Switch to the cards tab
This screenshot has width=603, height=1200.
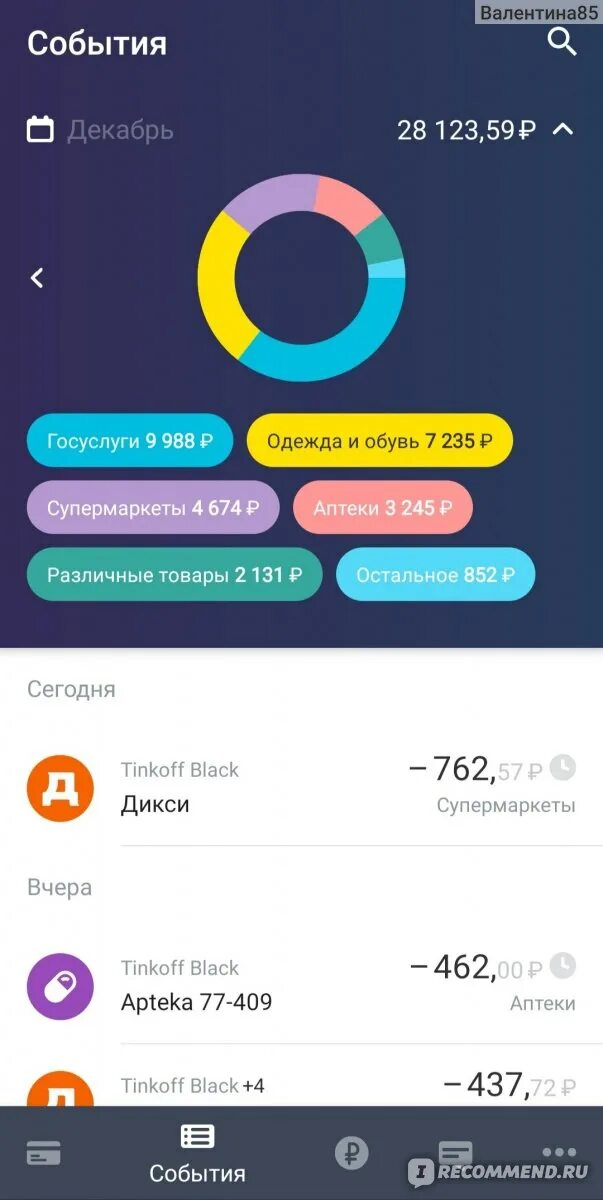pyautogui.click(x=44, y=1153)
